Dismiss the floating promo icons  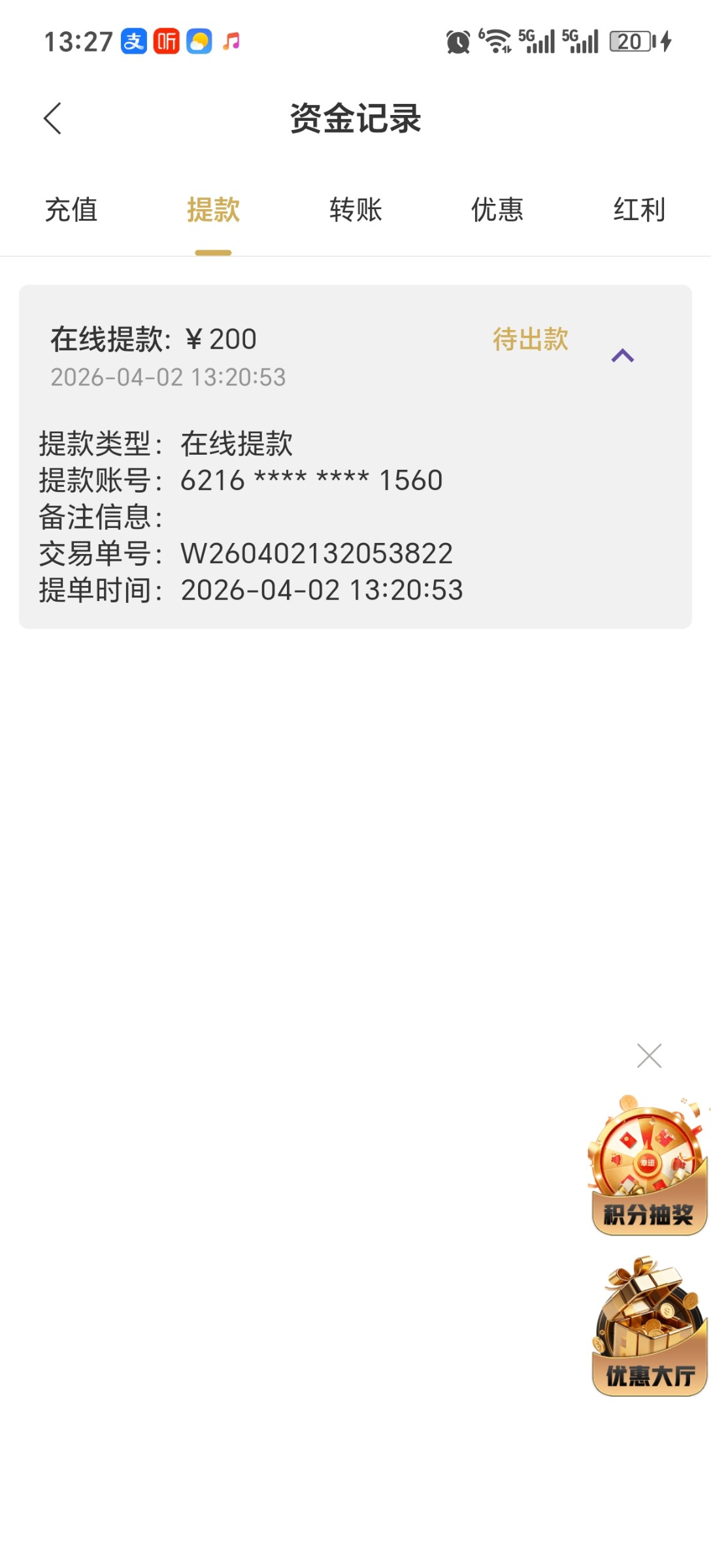(649, 1055)
